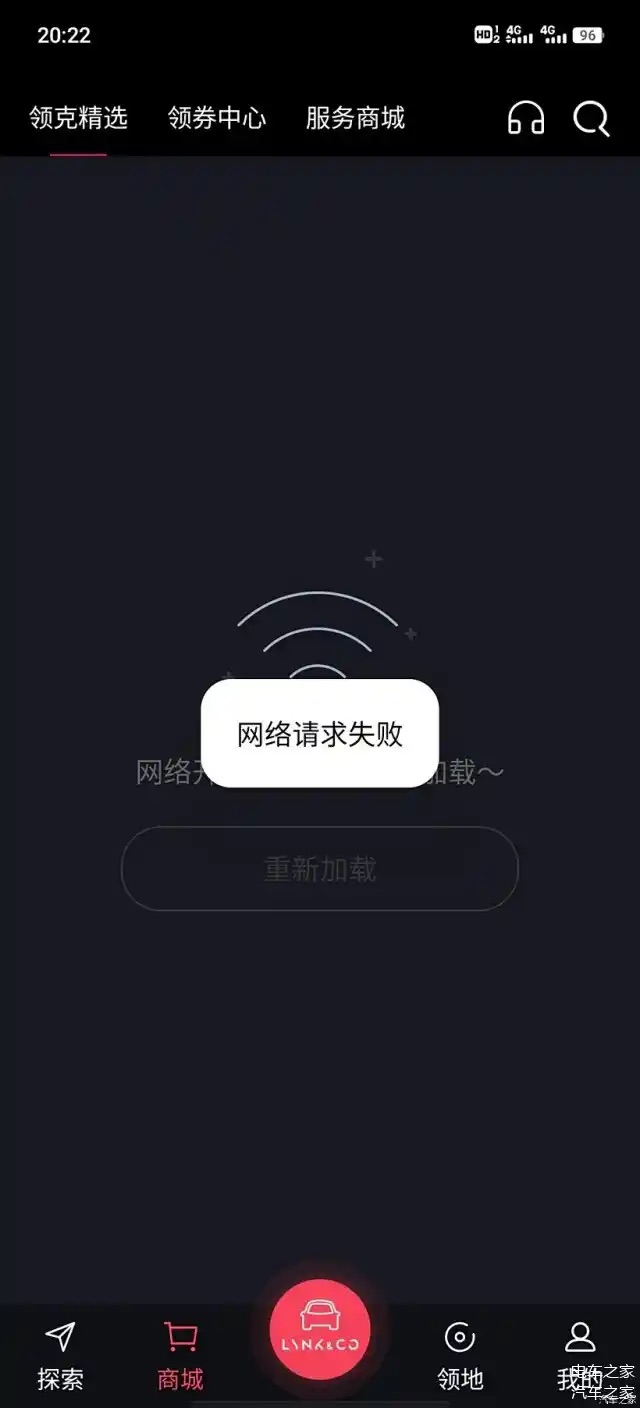Tap the 重新加载 reload button
This screenshot has width=640, height=1408.
click(320, 868)
